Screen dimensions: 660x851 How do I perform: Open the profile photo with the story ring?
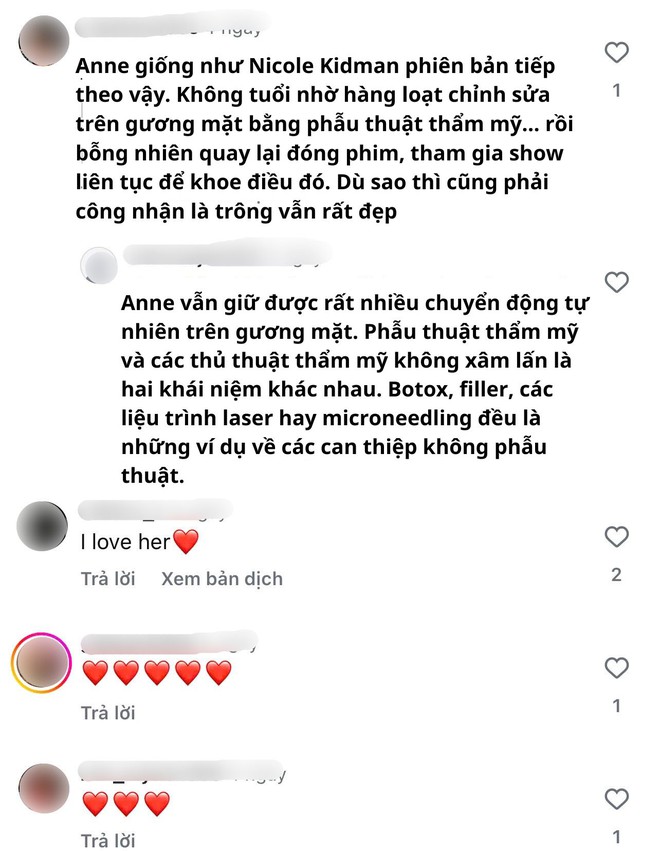[x=42, y=663]
